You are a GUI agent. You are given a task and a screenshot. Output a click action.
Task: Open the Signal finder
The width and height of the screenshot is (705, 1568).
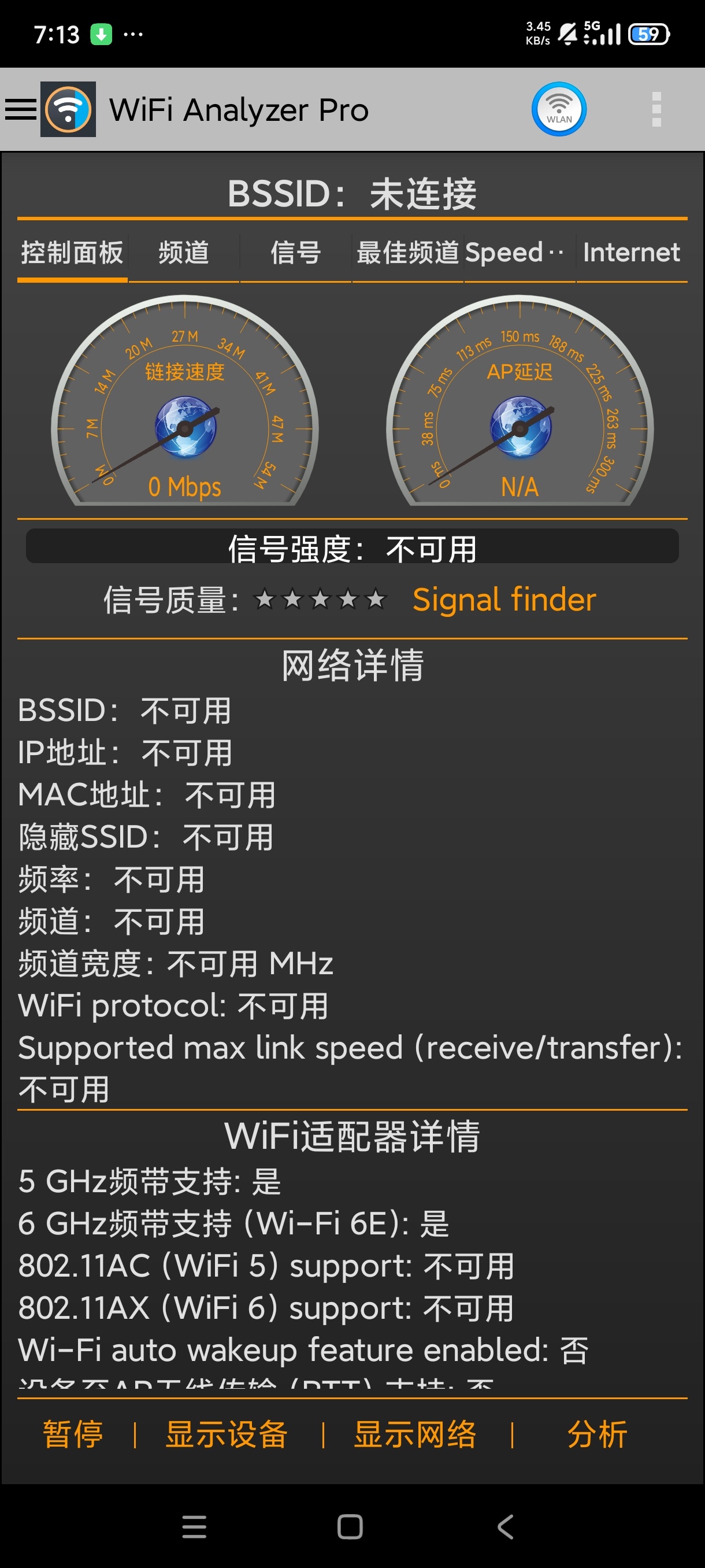click(x=503, y=600)
